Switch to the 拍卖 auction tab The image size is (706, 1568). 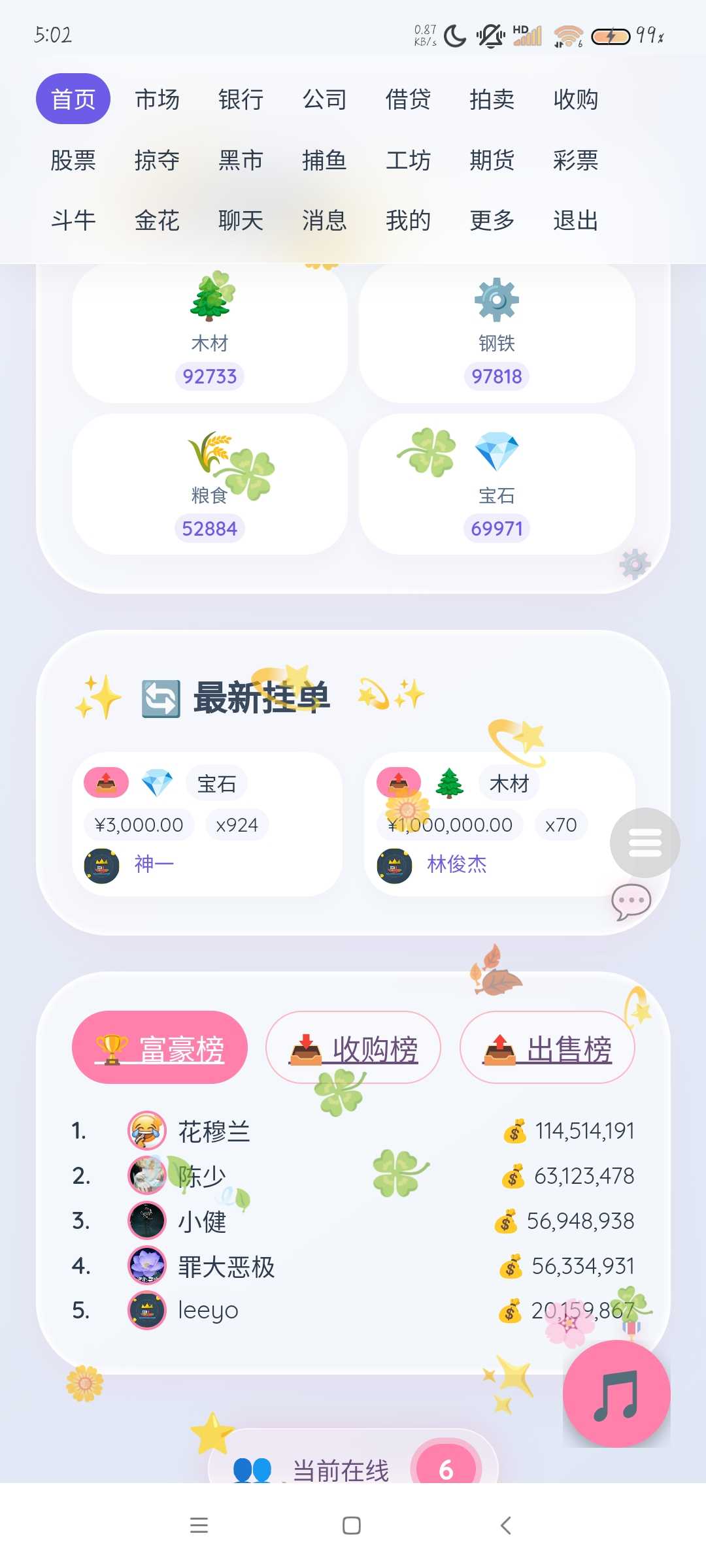tap(492, 99)
